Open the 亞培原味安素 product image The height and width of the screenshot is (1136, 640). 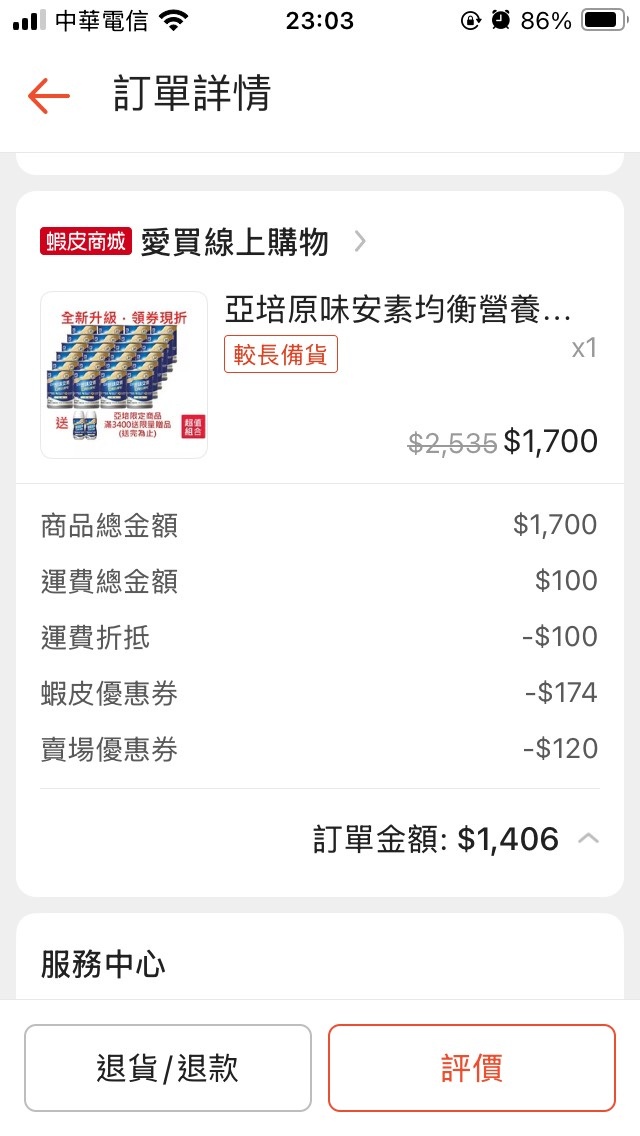pyautogui.click(x=124, y=375)
